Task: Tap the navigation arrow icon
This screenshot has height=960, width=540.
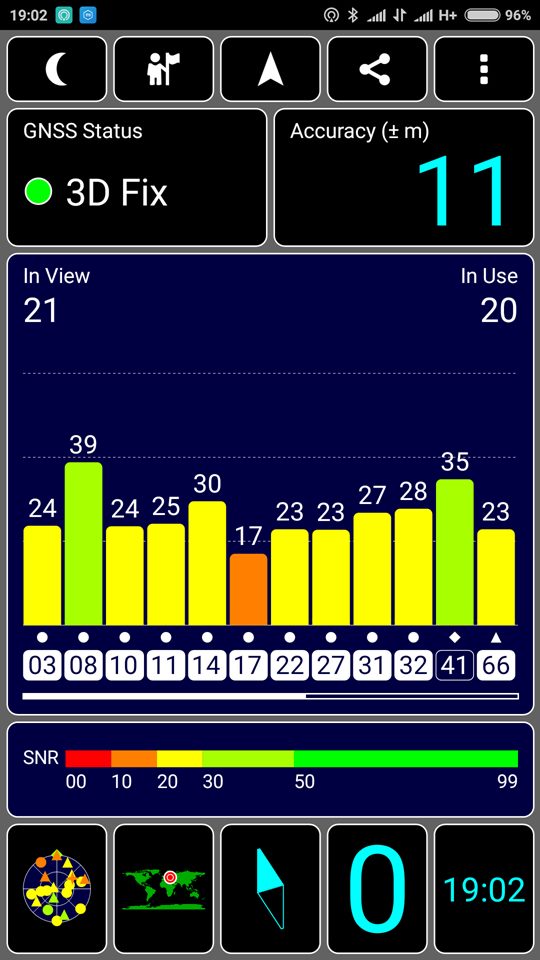Action: tap(270, 69)
